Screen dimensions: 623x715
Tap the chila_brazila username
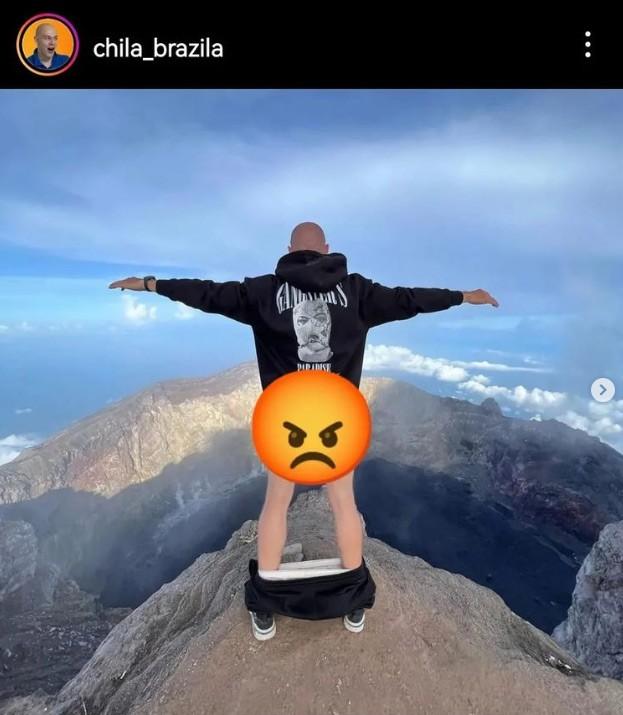(158, 48)
